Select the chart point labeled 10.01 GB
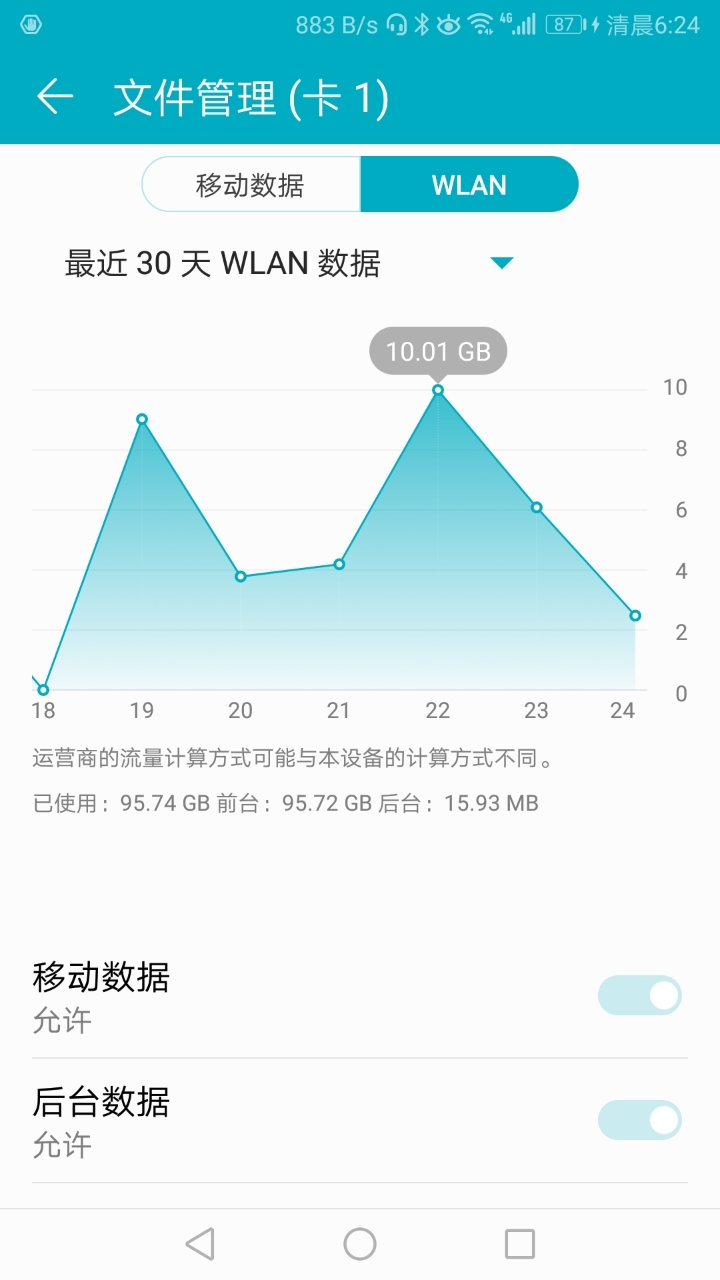The image size is (720, 1280). pos(438,389)
